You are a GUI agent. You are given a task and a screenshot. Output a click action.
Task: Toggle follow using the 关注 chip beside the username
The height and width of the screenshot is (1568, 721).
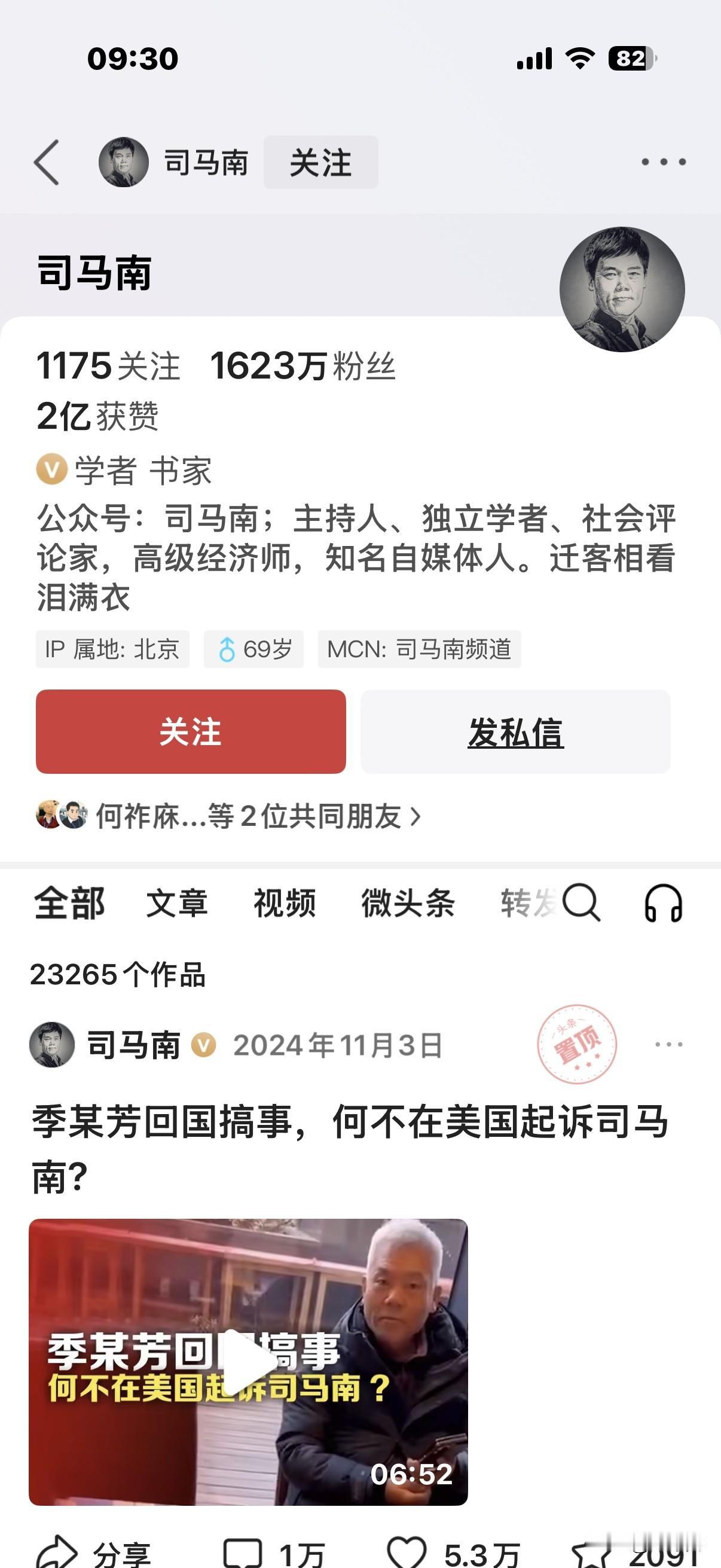320,162
